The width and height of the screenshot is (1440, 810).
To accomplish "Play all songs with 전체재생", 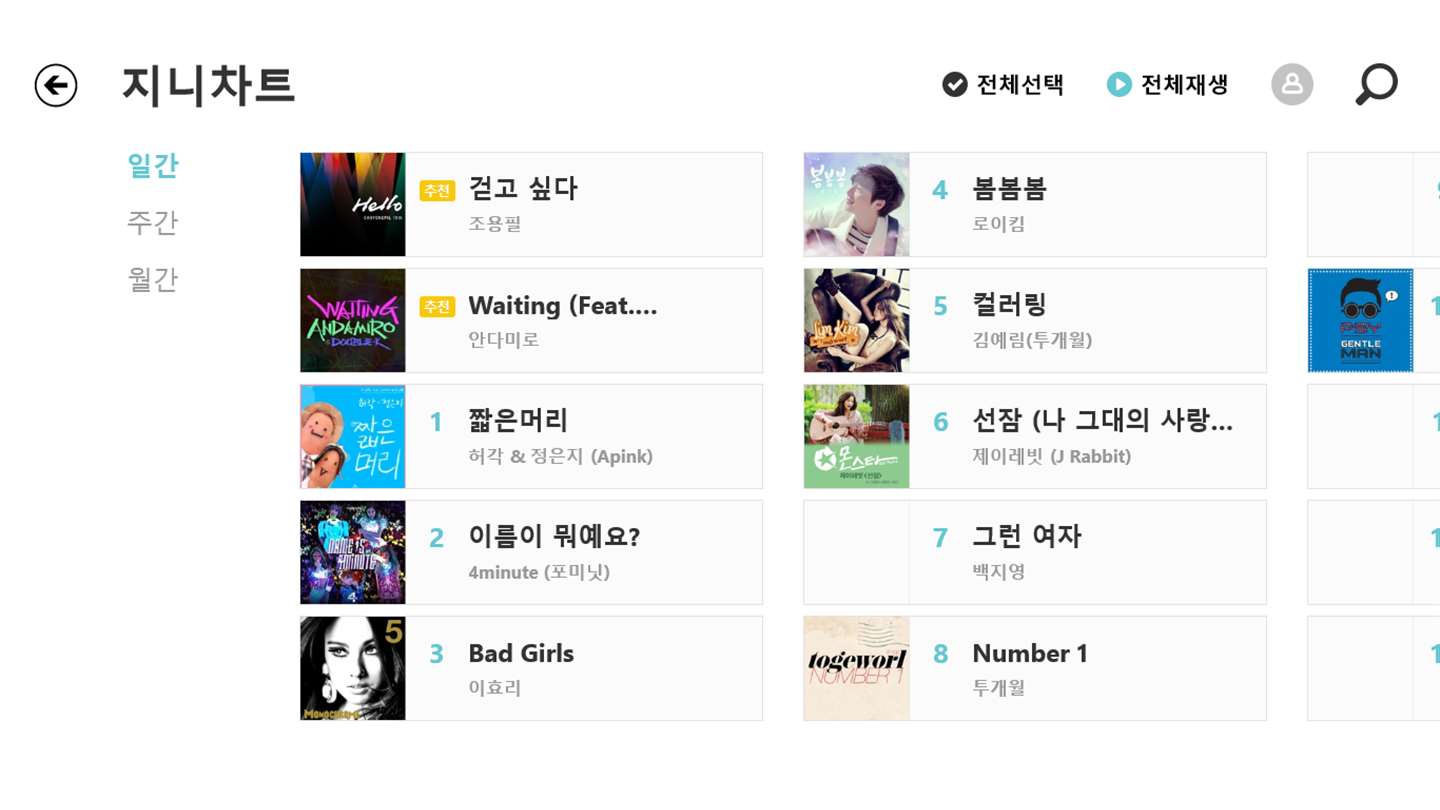I will point(1167,85).
